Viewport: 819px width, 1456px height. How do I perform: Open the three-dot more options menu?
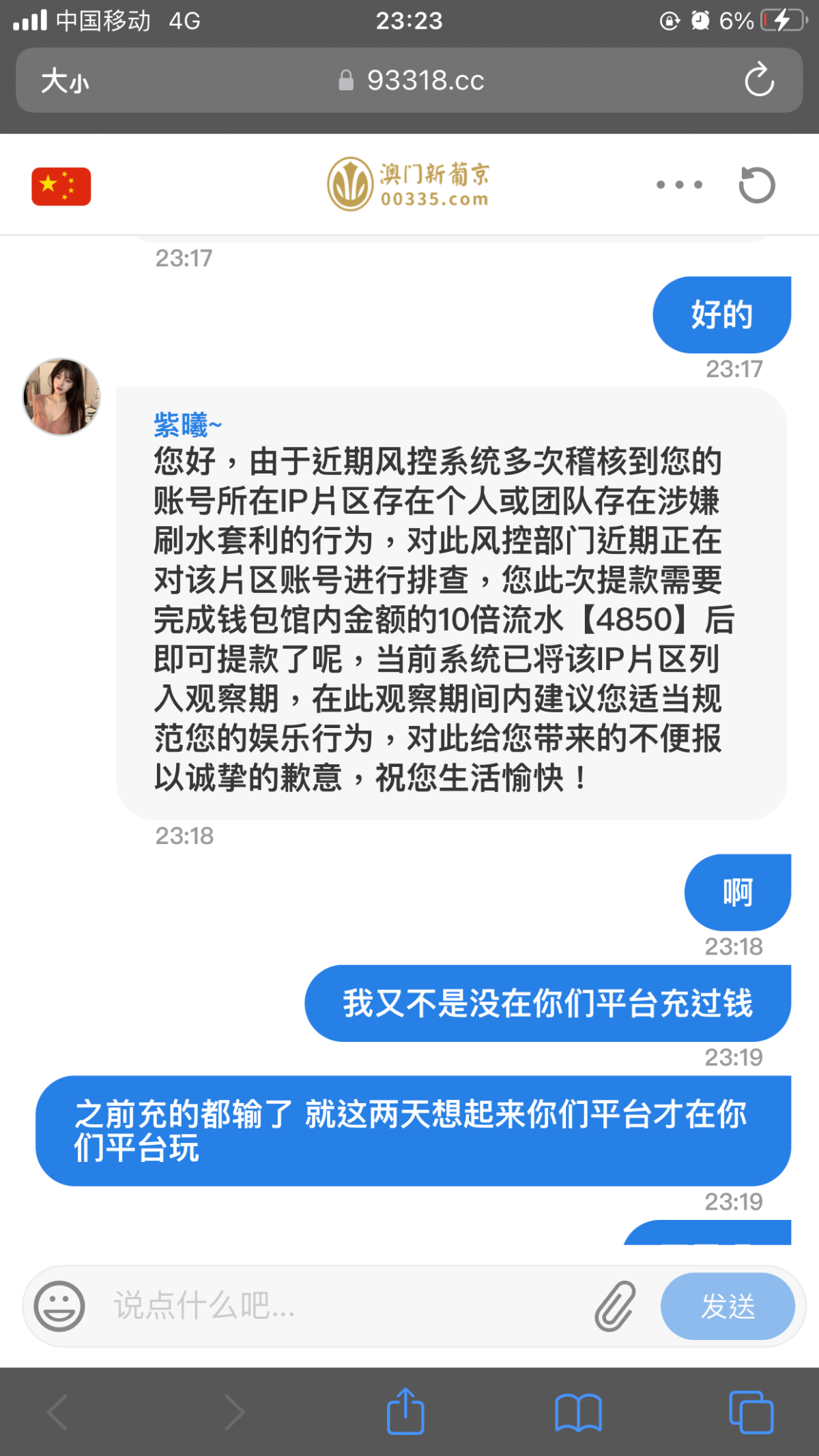679,185
